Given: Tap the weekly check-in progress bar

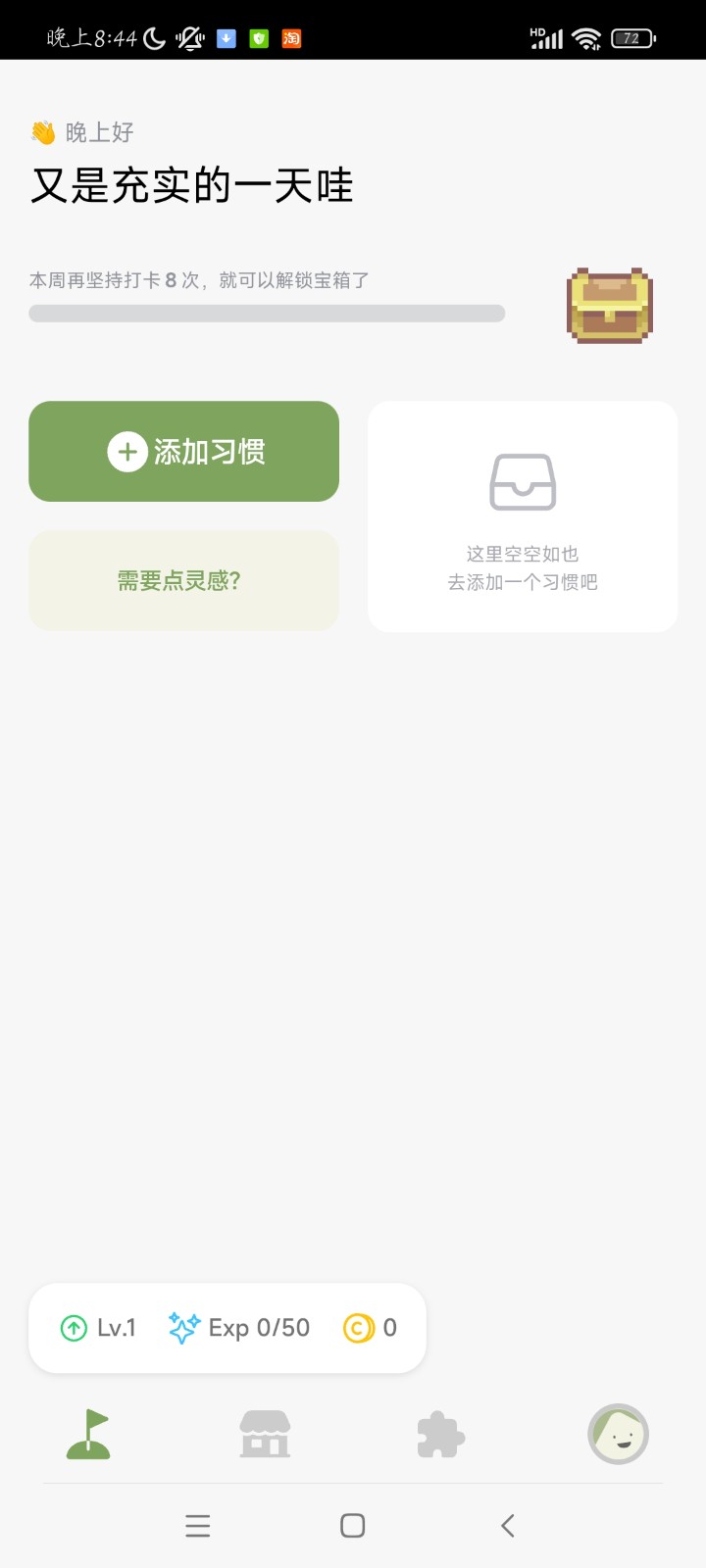Looking at the screenshot, I should click(267, 313).
